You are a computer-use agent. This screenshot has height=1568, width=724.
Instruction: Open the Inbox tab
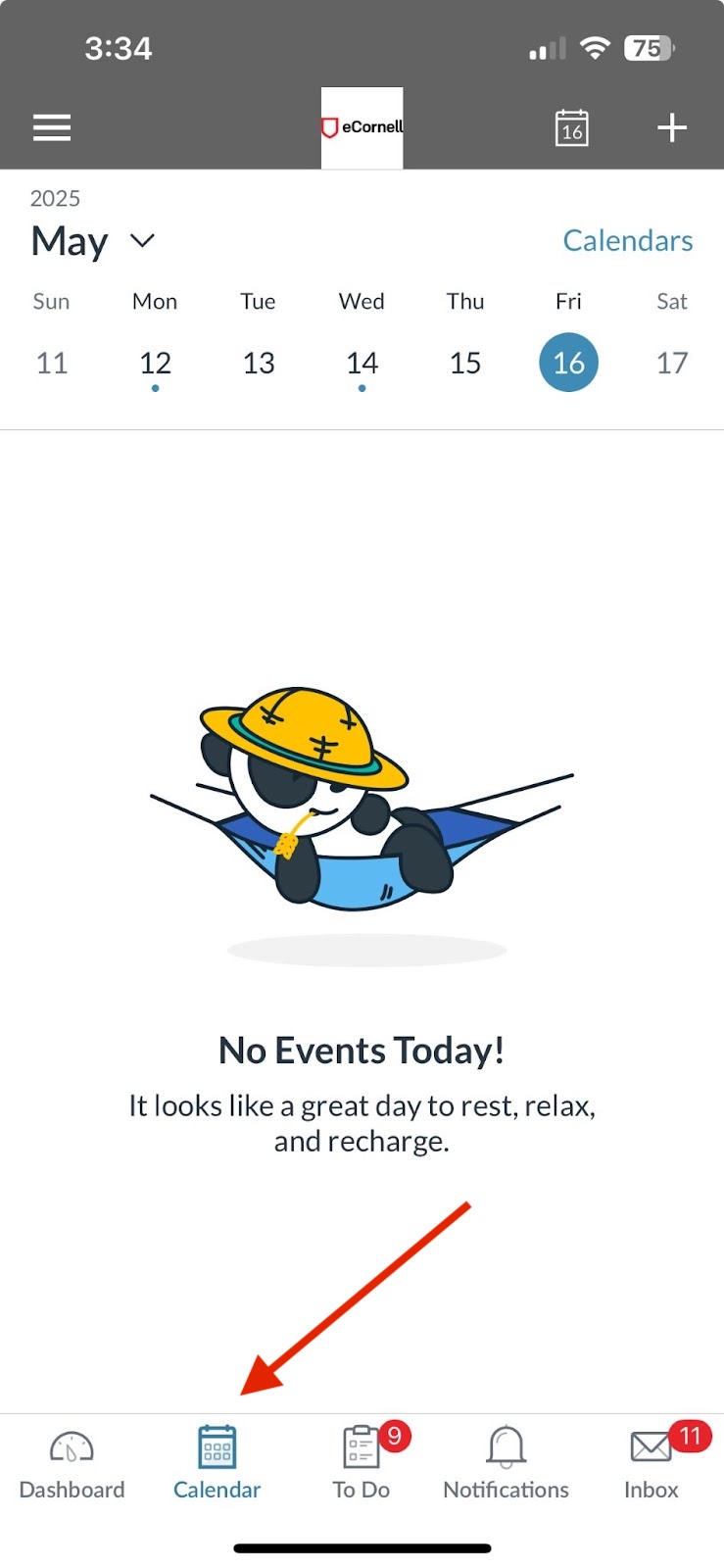coord(652,1464)
